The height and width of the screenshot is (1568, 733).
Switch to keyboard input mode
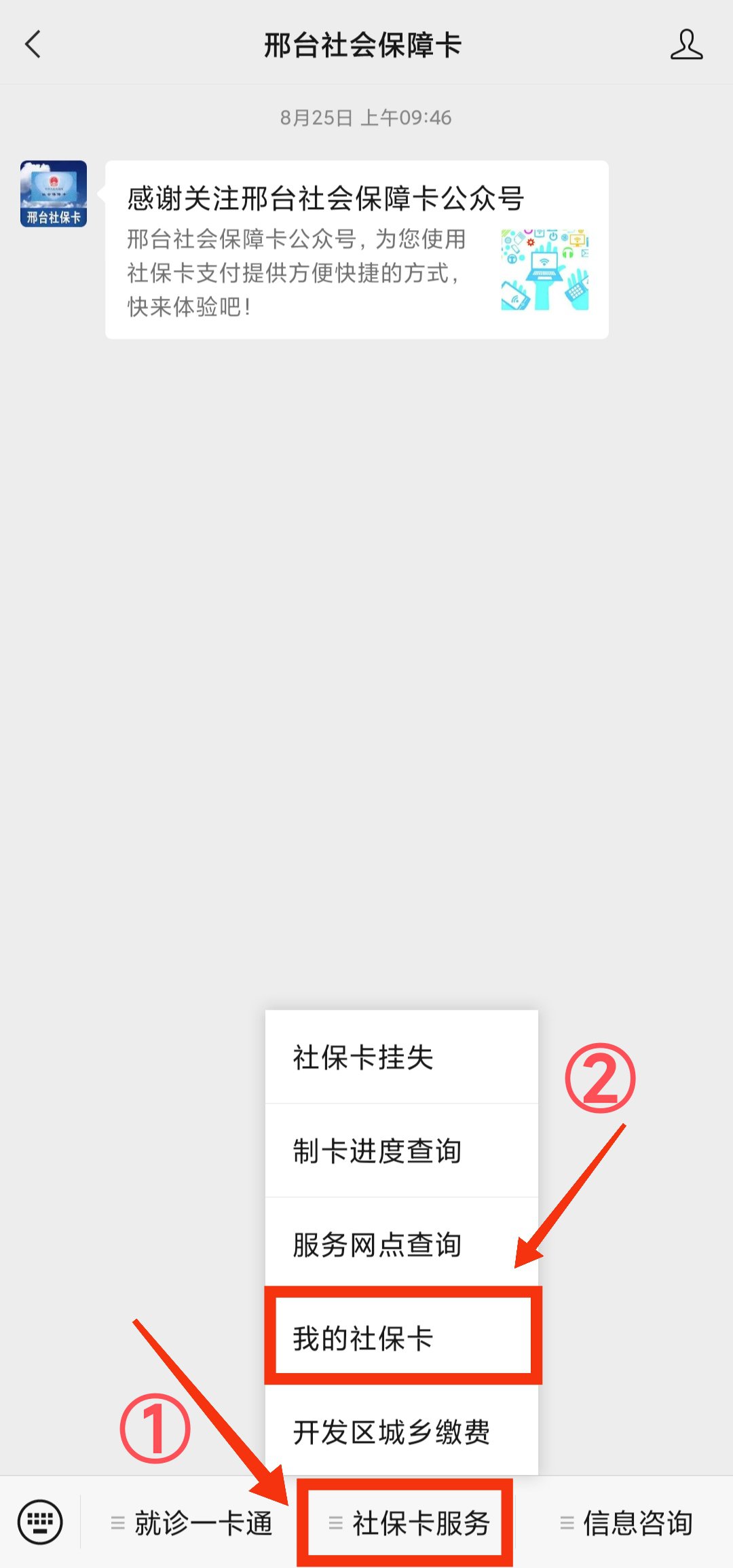click(x=40, y=1523)
